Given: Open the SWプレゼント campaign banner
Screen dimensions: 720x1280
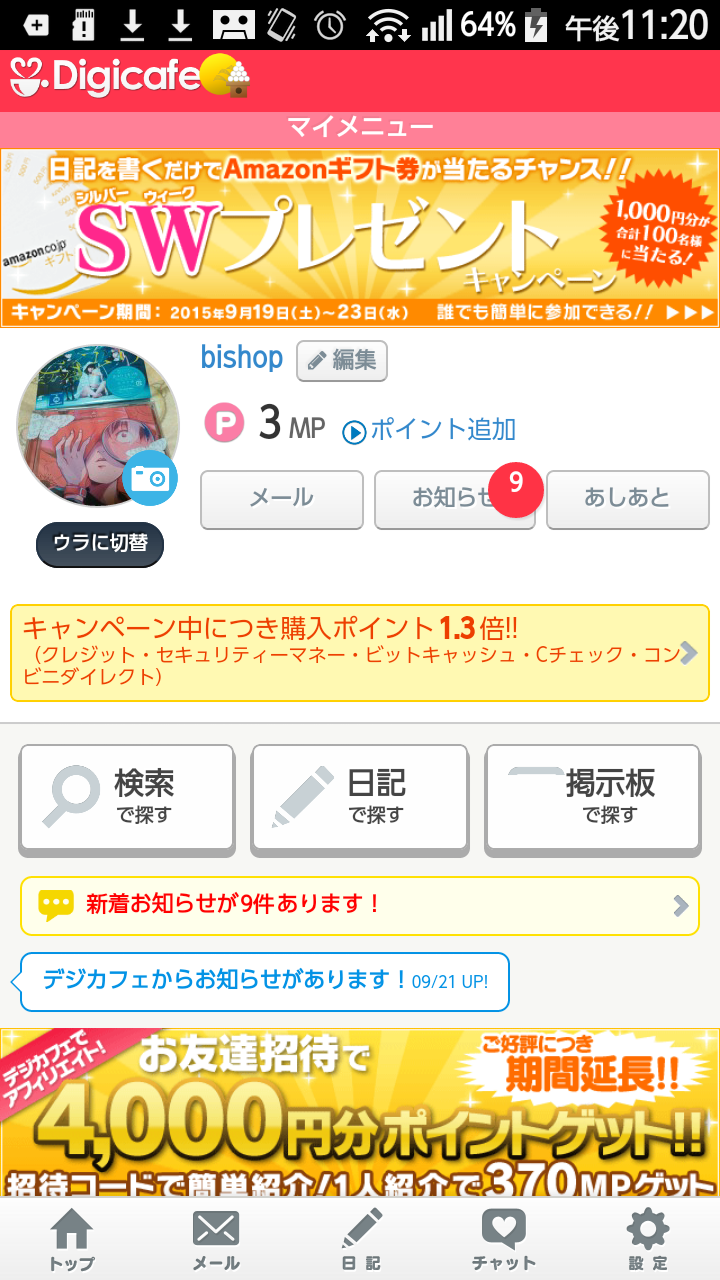Looking at the screenshot, I should [359, 238].
